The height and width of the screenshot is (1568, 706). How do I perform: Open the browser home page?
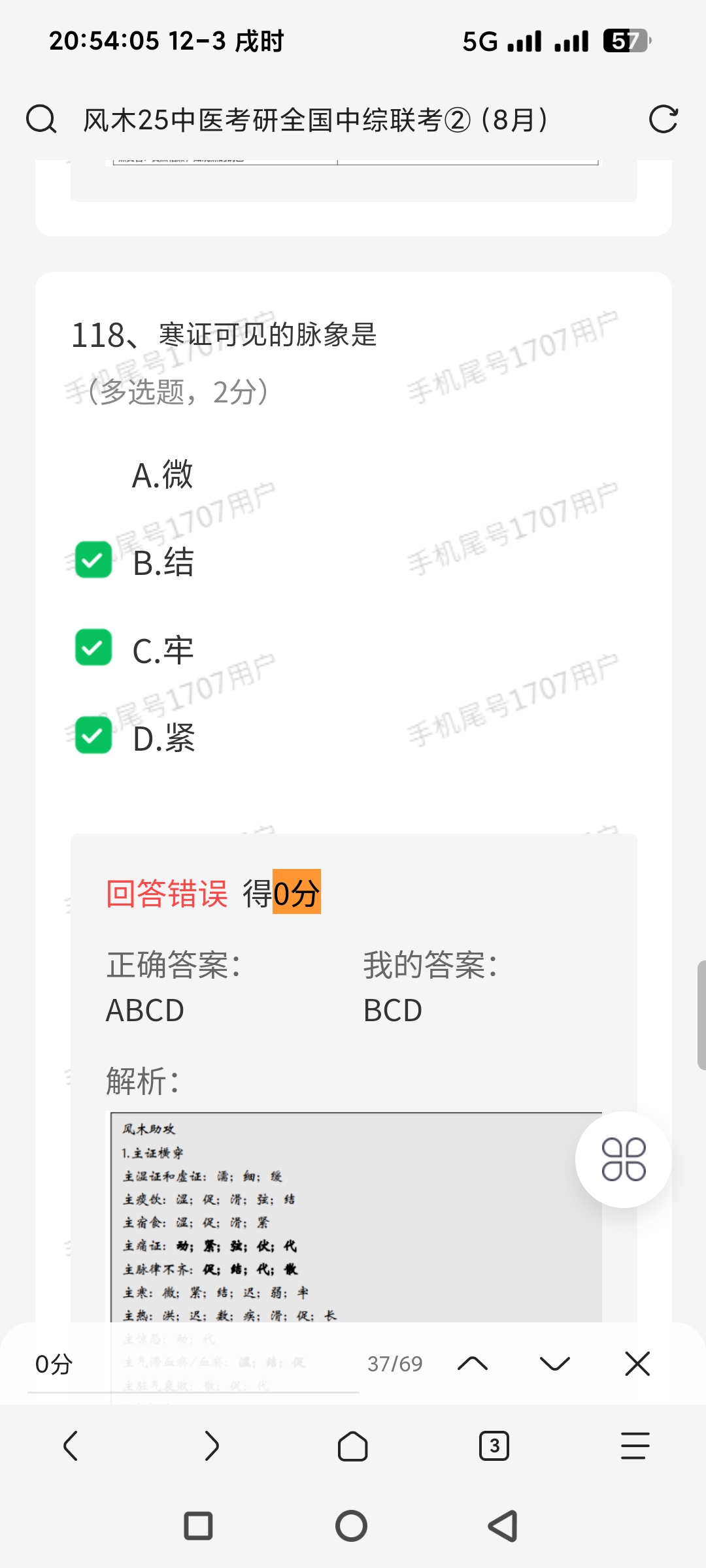(x=352, y=1446)
